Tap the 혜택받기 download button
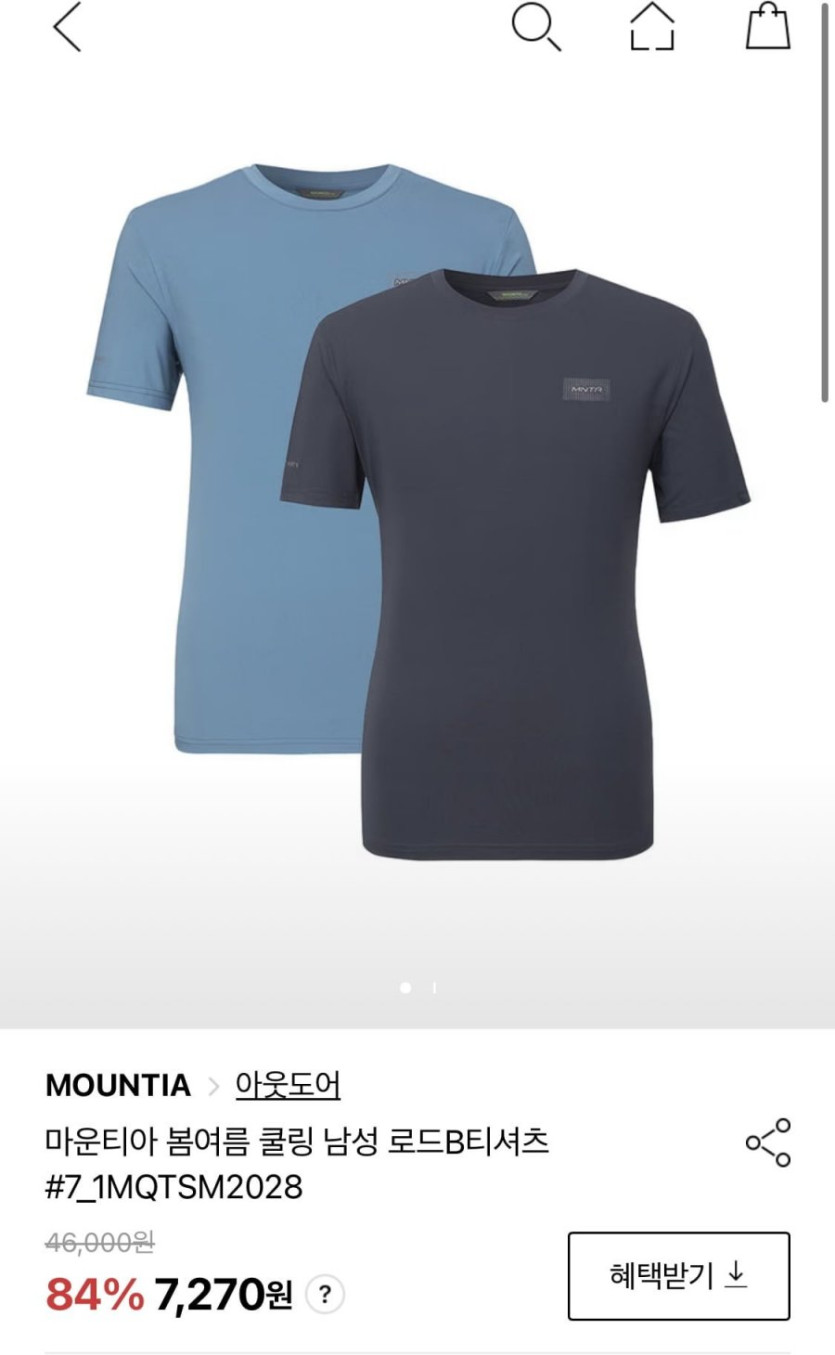 coord(678,1275)
